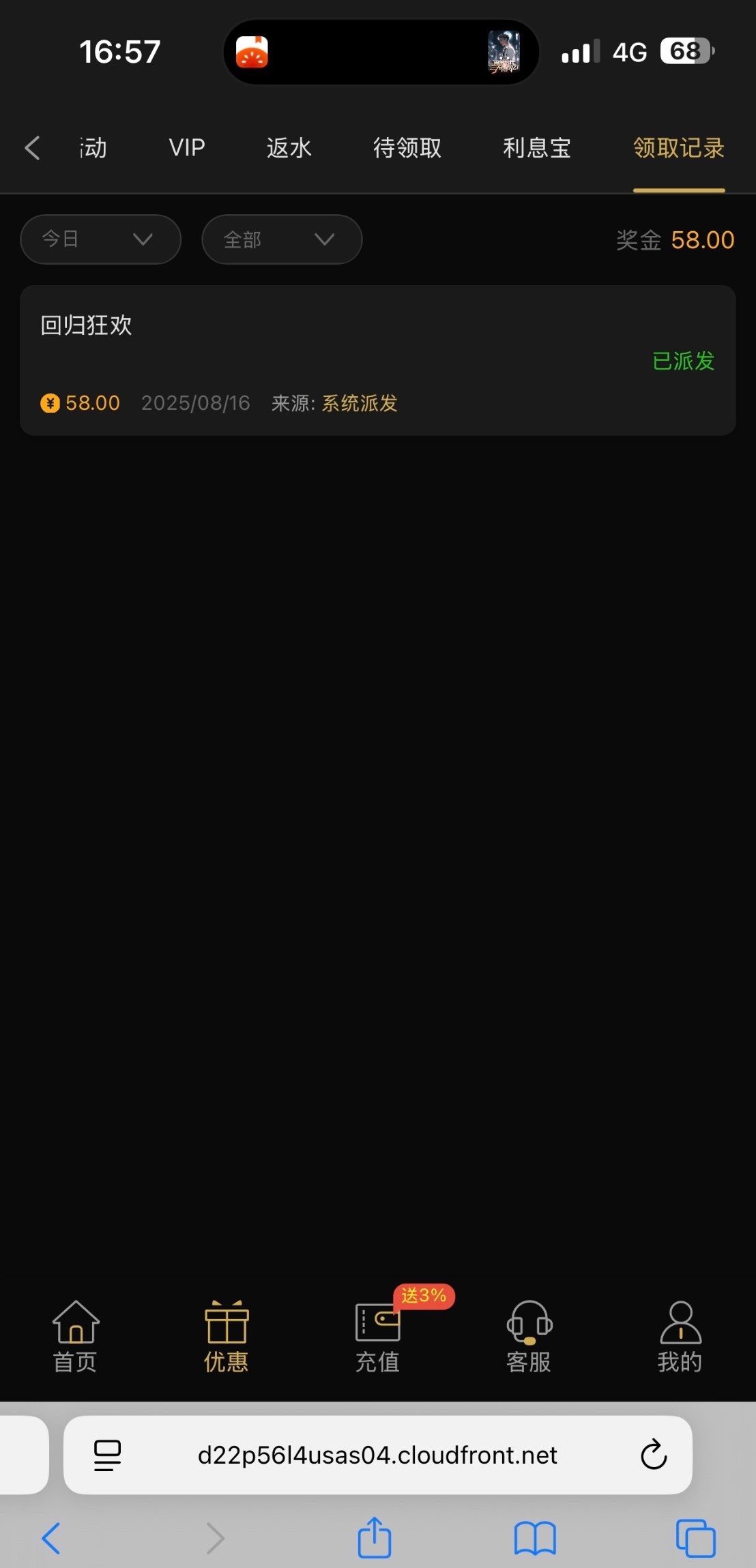Expand the 全部 type dropdown
Image resolution: width=756 pixels, height=1568 pixels.
click(281, 239)
